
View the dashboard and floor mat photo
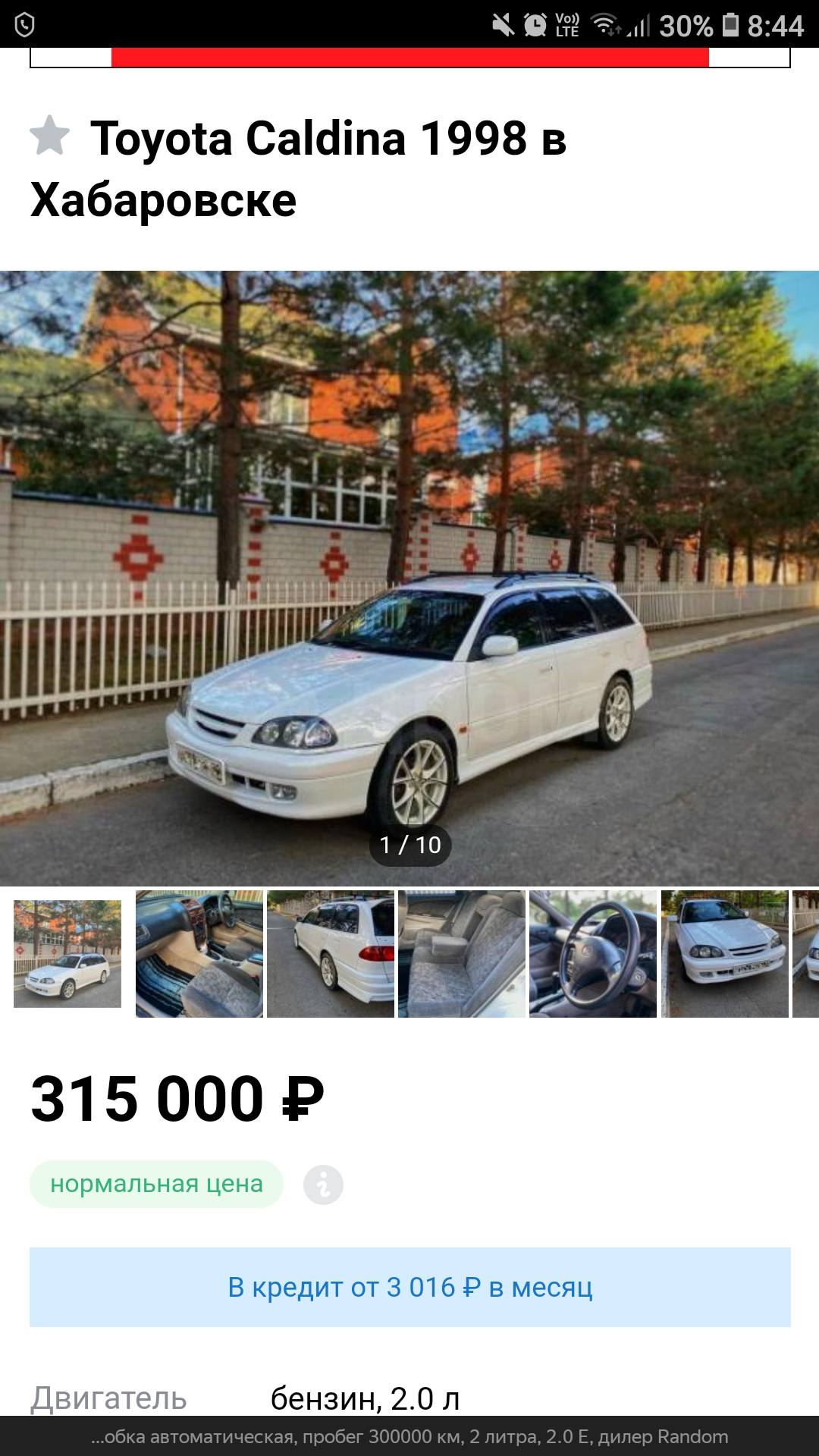click(x=199, y=953)
